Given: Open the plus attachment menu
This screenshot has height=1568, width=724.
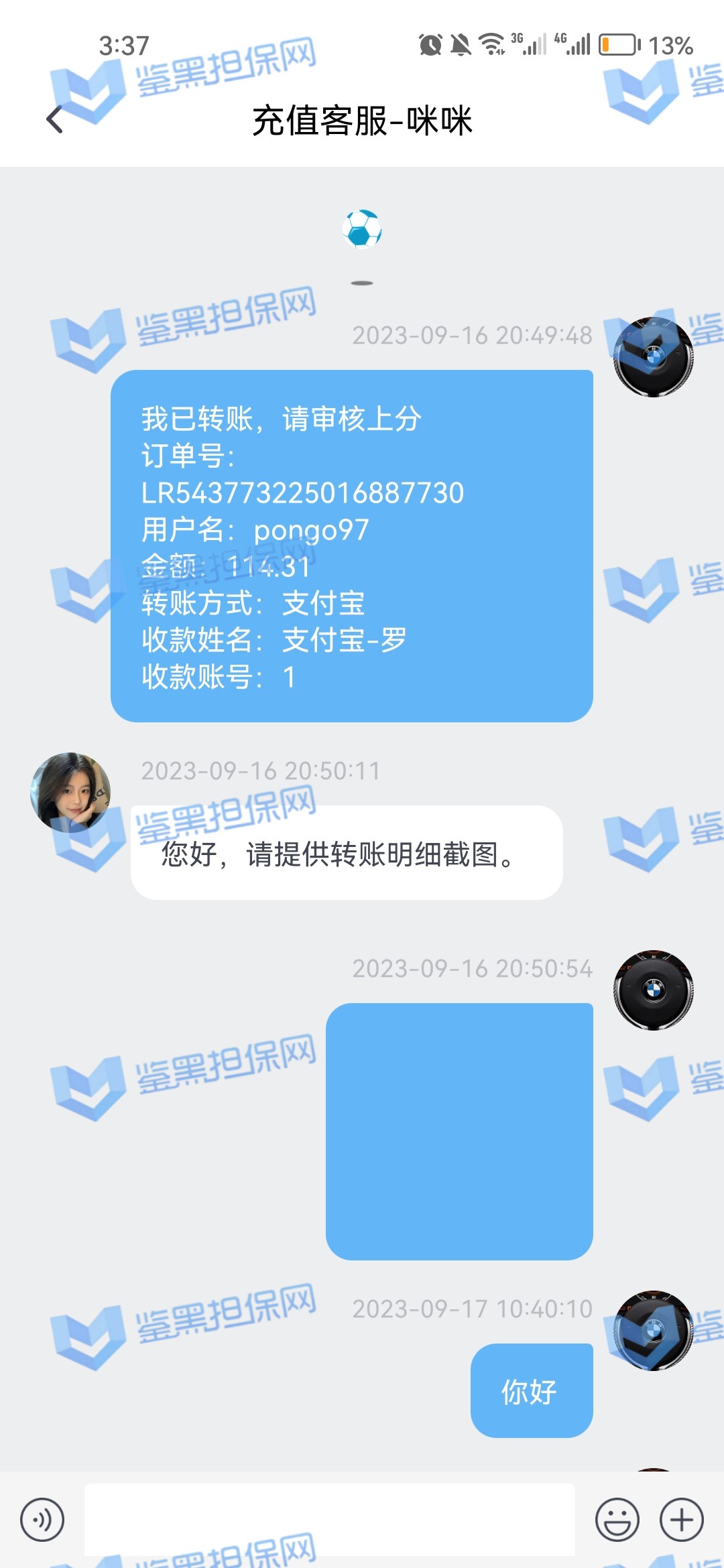Looking at the screenshot, I should 681,1520.
